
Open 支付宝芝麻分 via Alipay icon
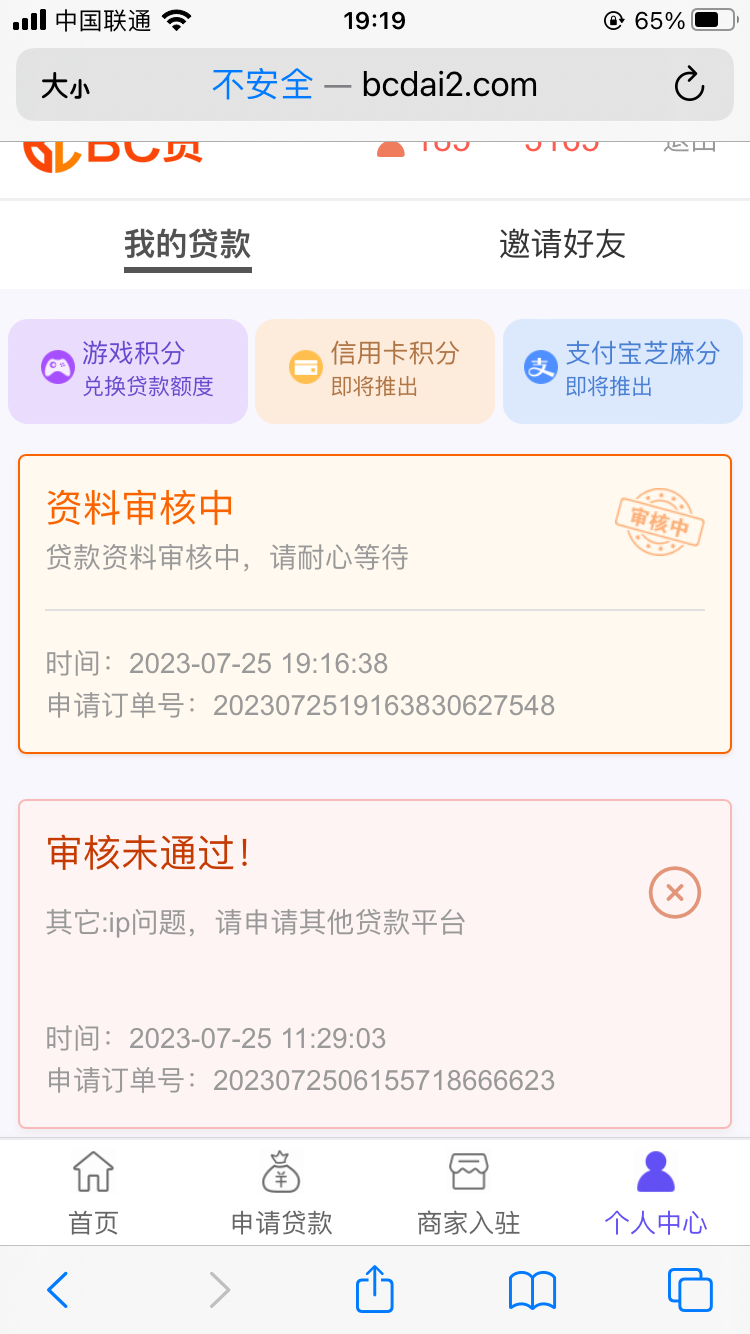pos(540,366)
